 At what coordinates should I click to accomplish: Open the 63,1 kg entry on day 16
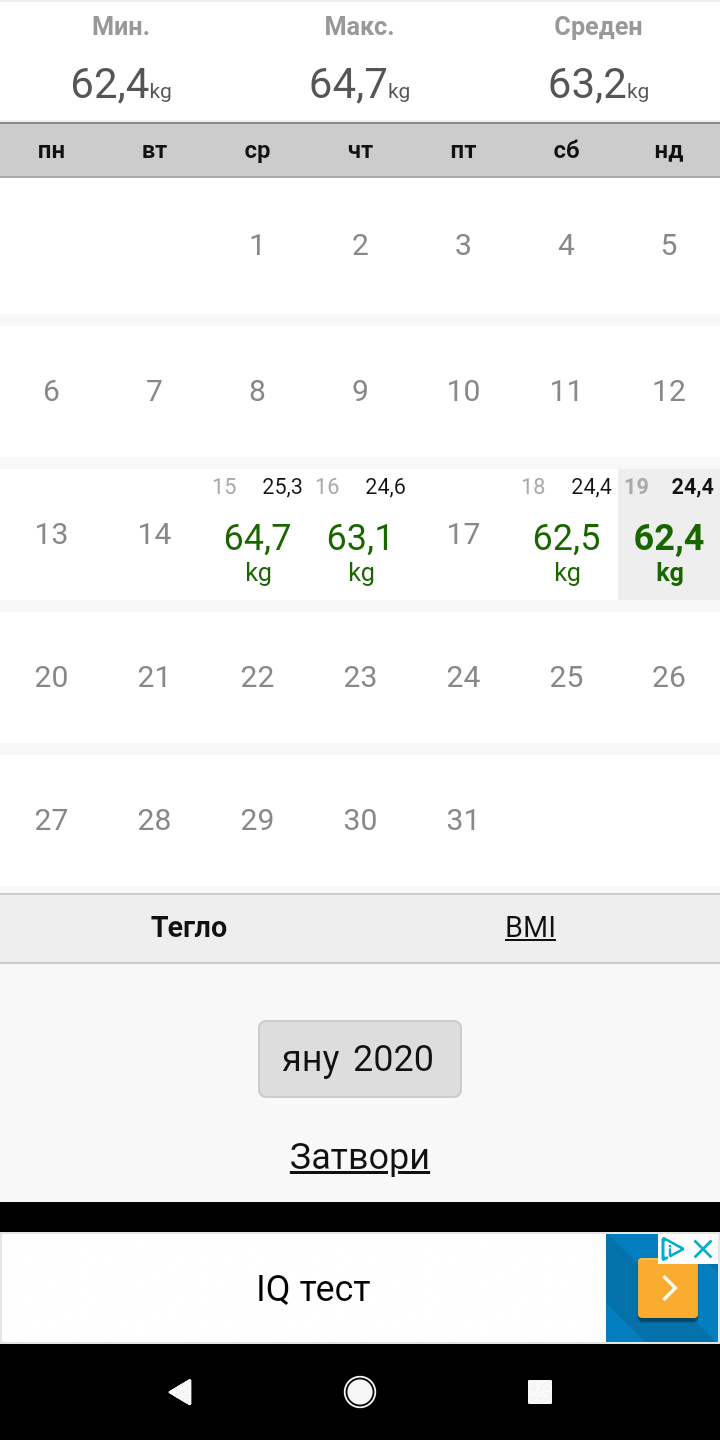360,540
